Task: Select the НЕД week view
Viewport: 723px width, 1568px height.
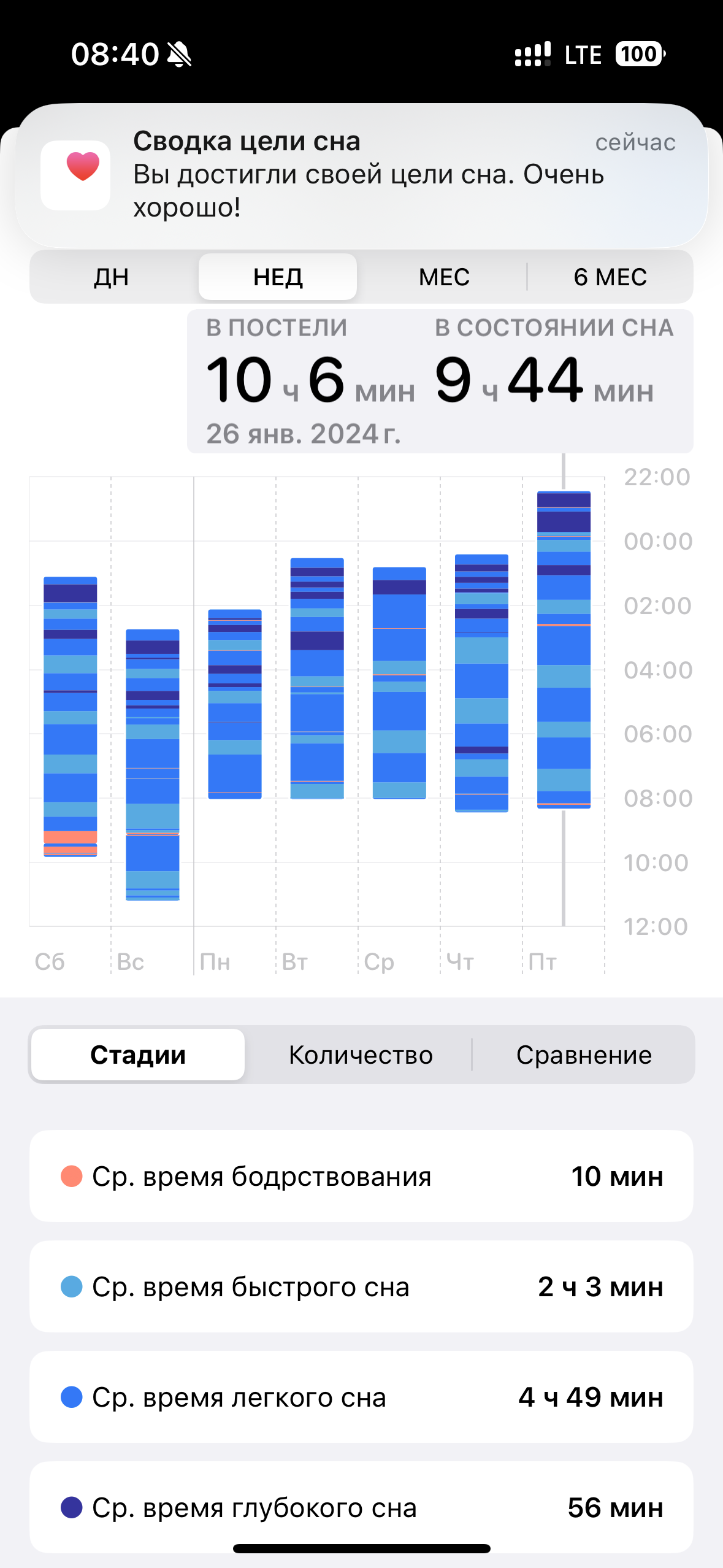Action: click(x=278, y=277)
